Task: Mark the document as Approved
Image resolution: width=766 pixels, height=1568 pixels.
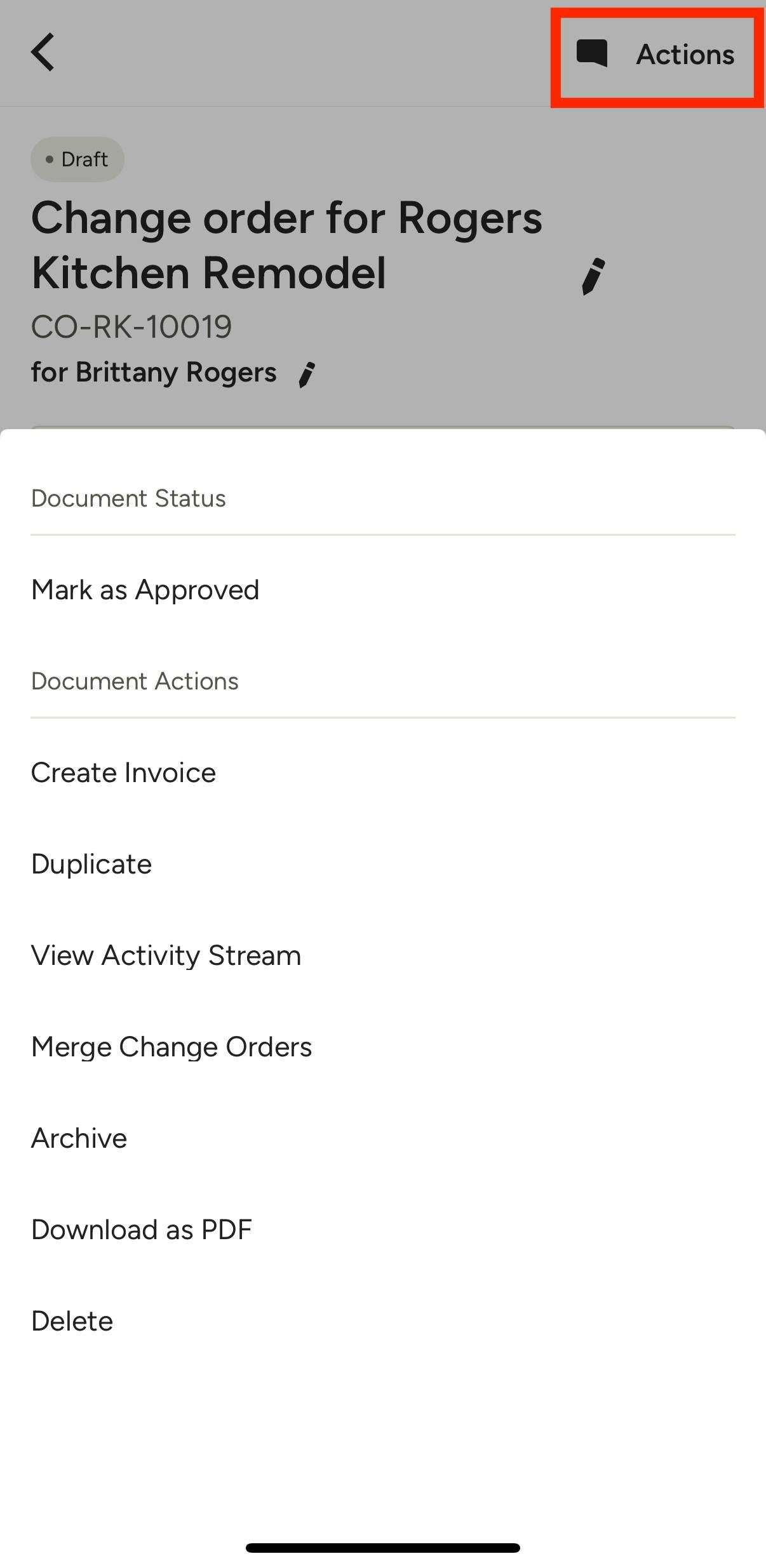Action: (x=383, y=590)
